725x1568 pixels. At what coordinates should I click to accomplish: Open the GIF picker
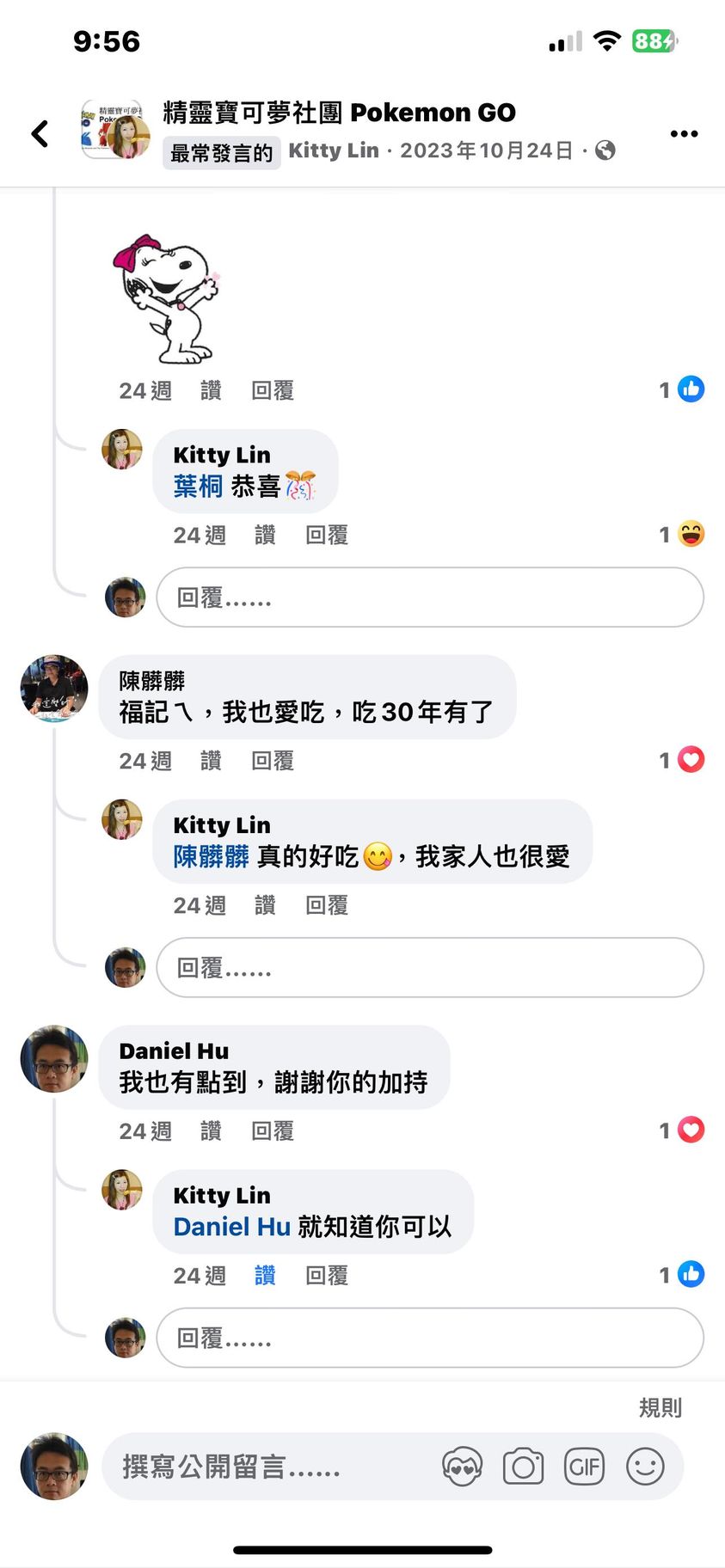(584, 1467)
